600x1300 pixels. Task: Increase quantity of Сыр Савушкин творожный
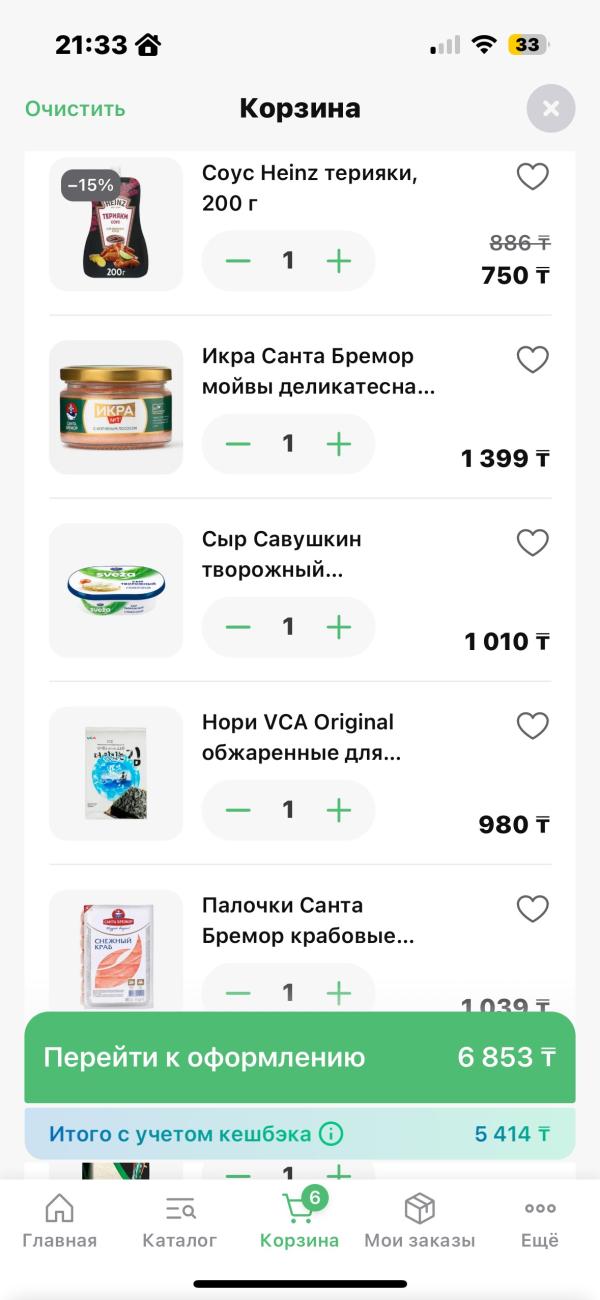pyautogui.click(x=339, y=627)
